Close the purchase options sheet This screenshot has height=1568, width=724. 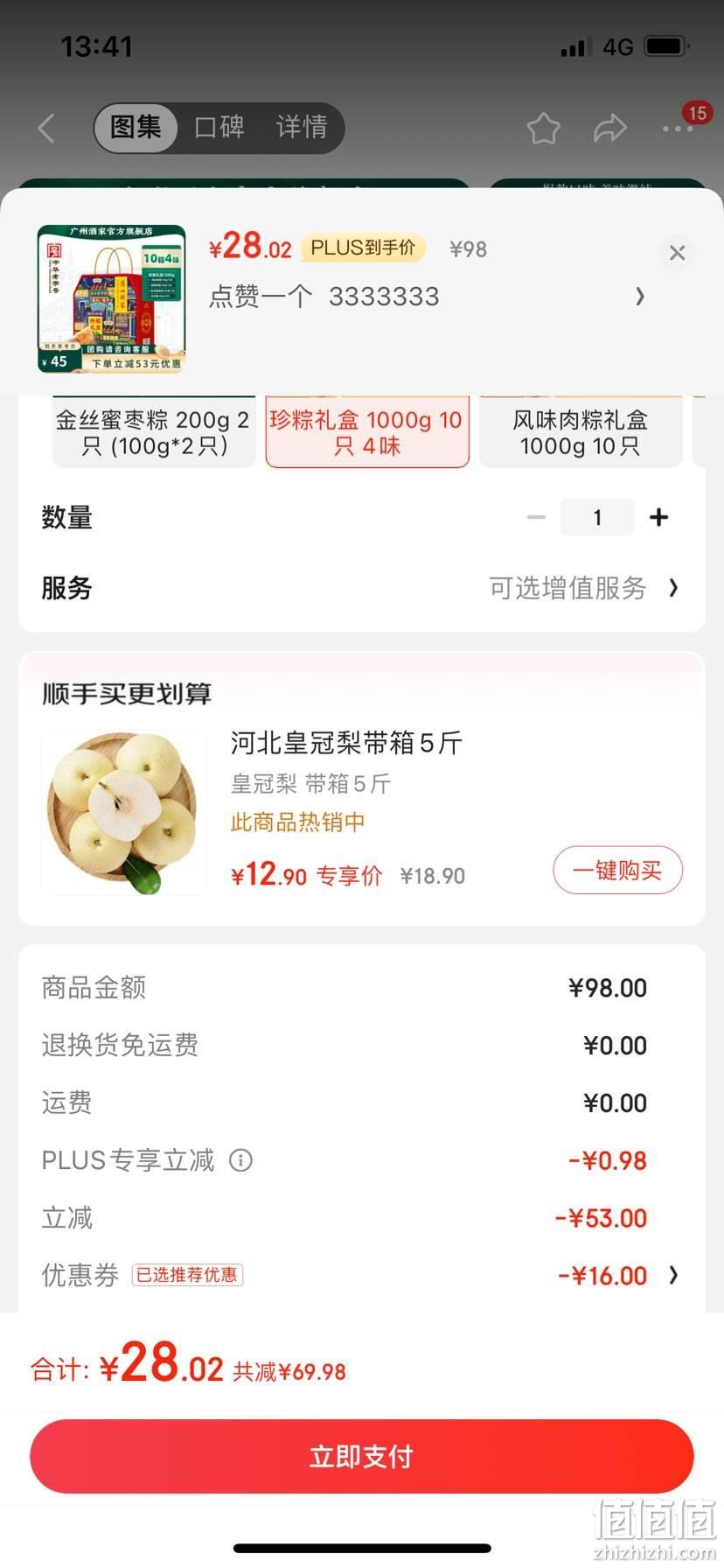click(677, 253)
